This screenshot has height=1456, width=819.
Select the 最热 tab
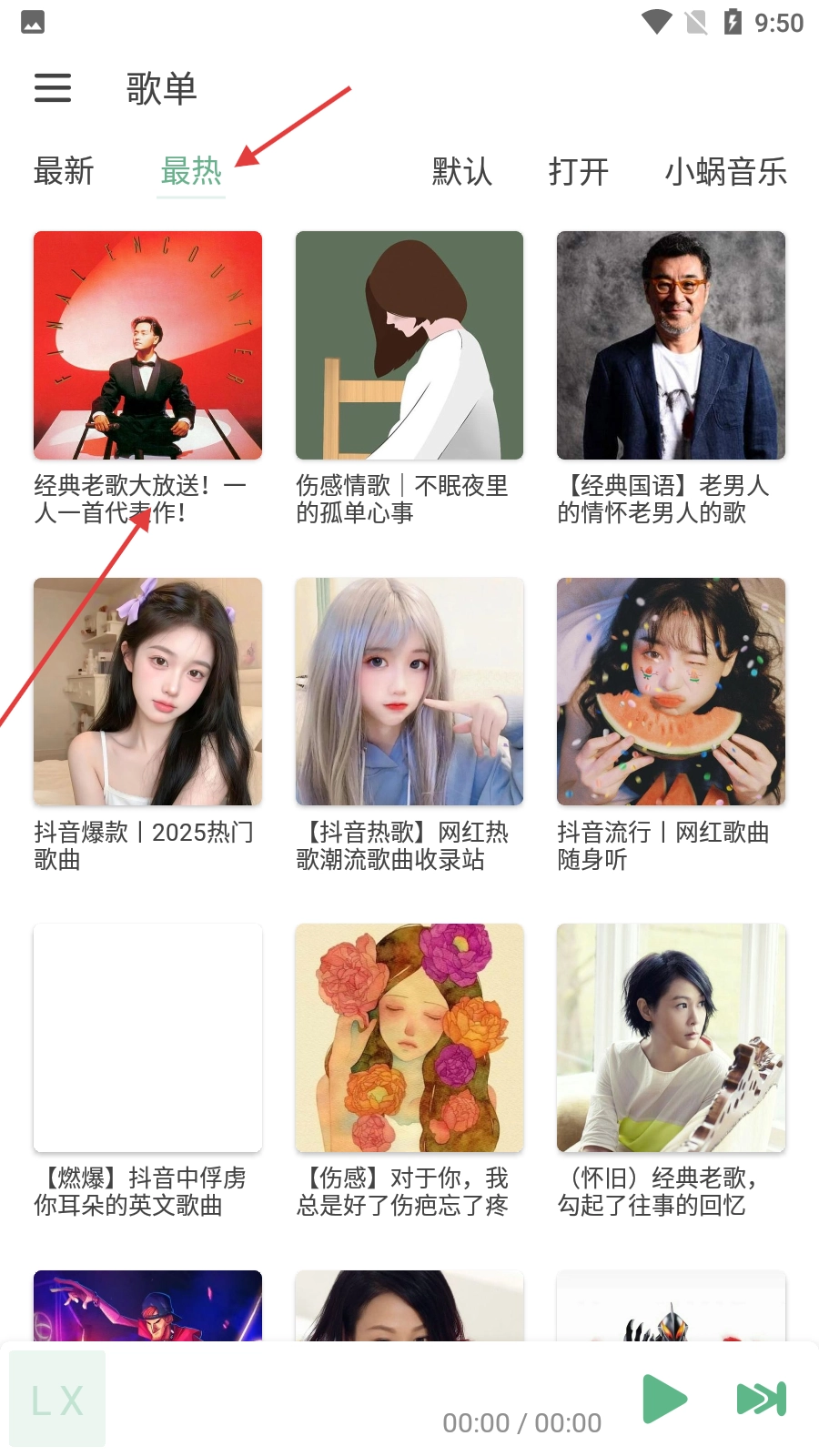click(191, 171)
